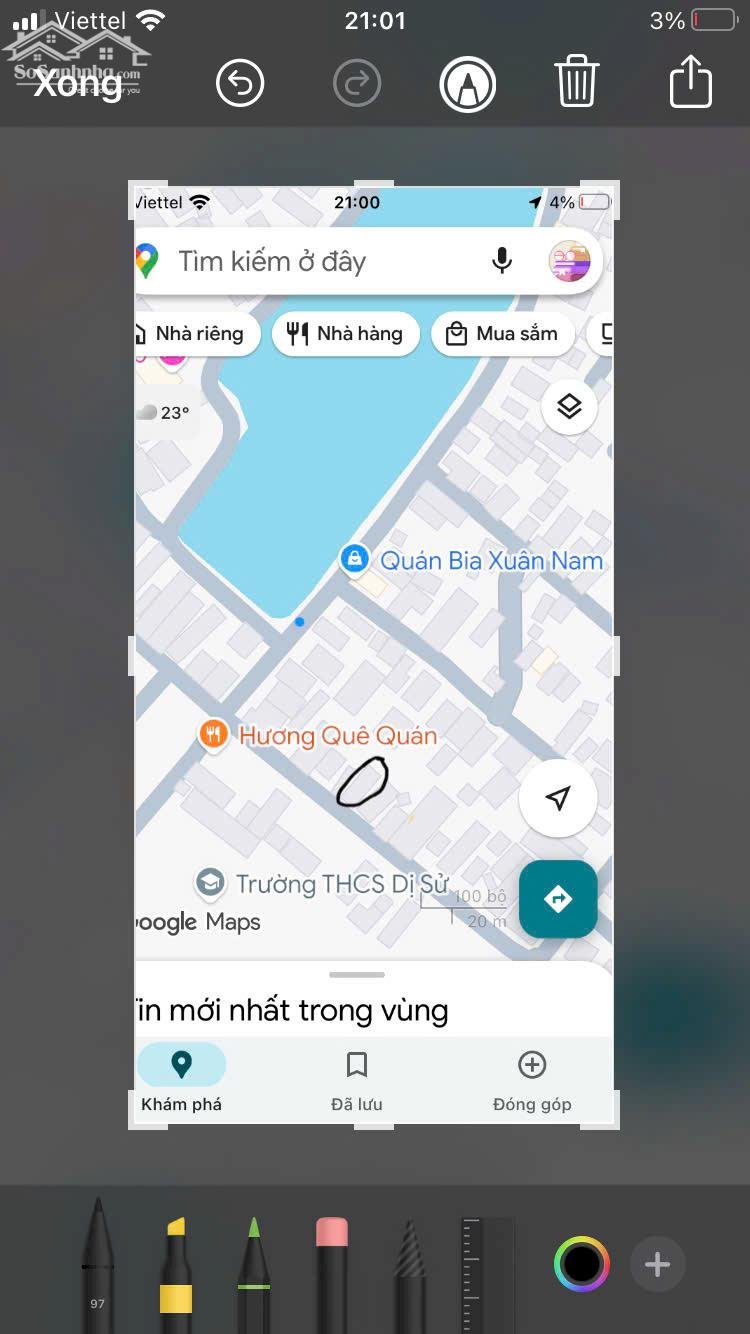Tap the voice search microphone
This screenshot has height=1334, width=750.
pos(502,261)
